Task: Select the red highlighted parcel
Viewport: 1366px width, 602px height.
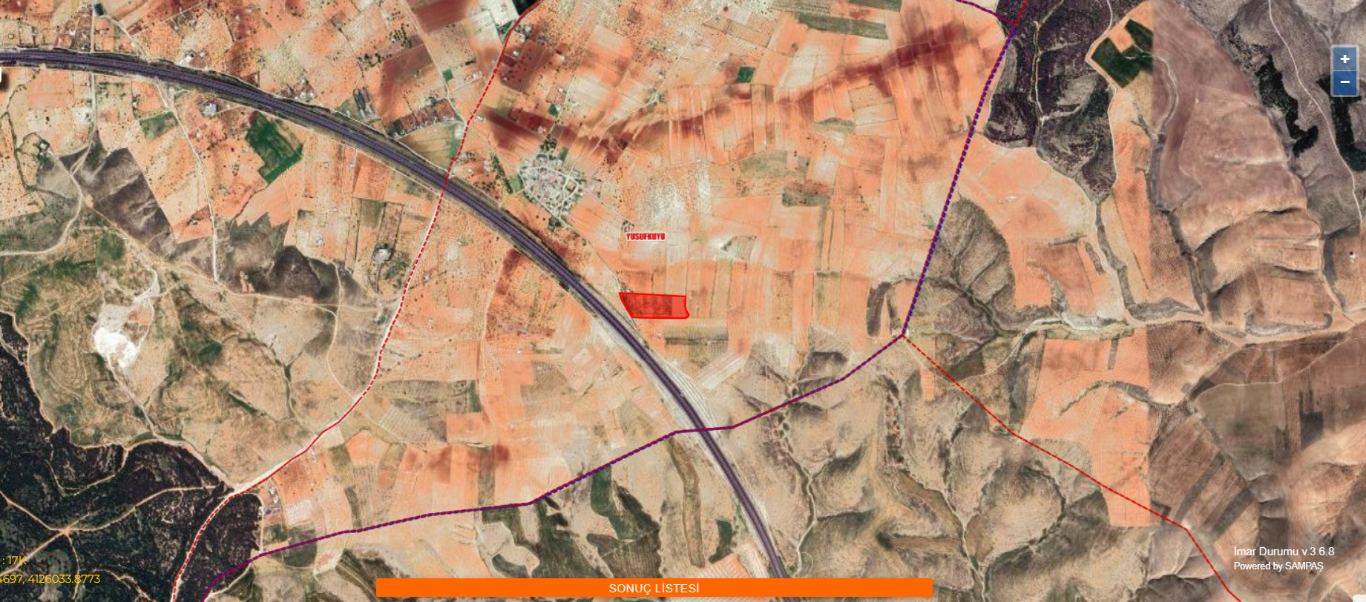Action: coord(654,306)
